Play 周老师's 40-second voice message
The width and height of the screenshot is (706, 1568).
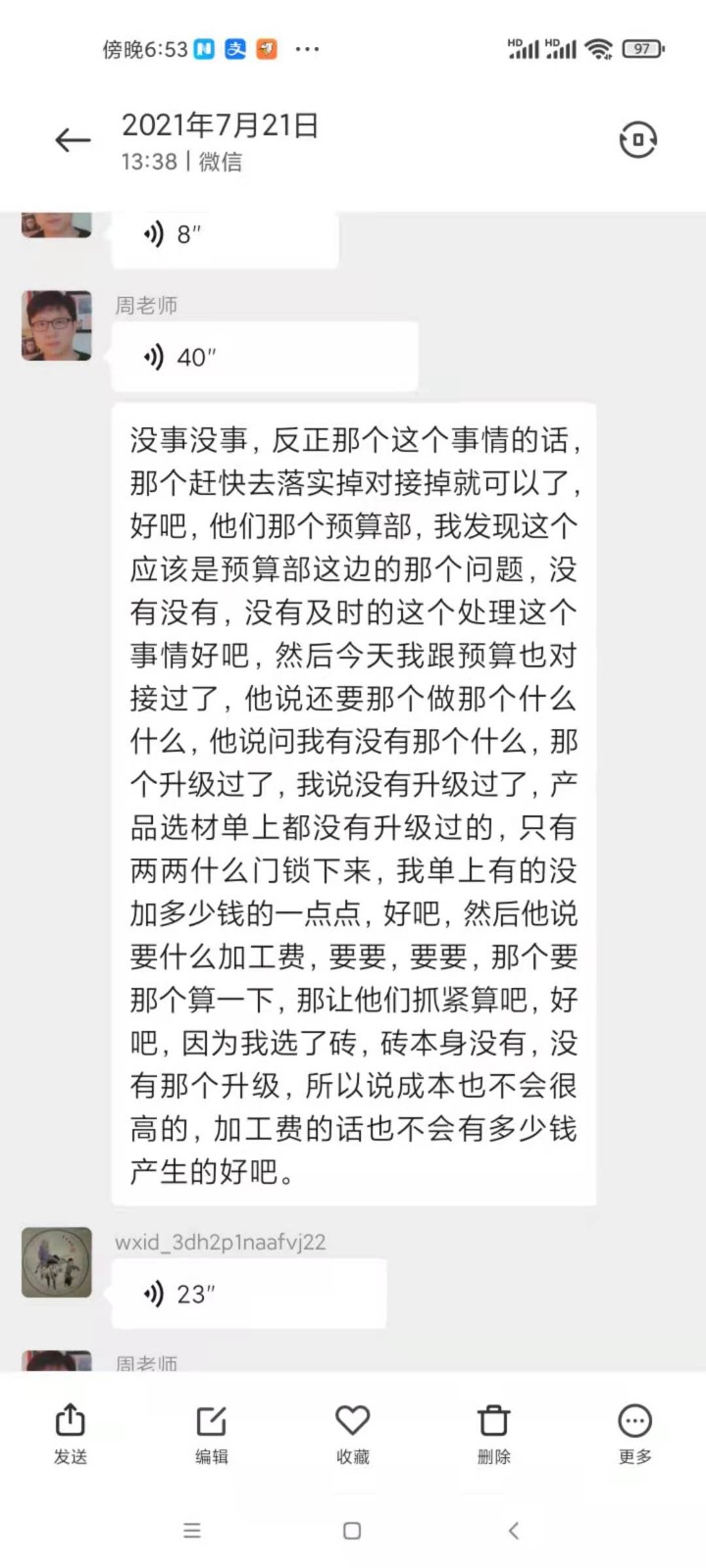coord(263,358)
